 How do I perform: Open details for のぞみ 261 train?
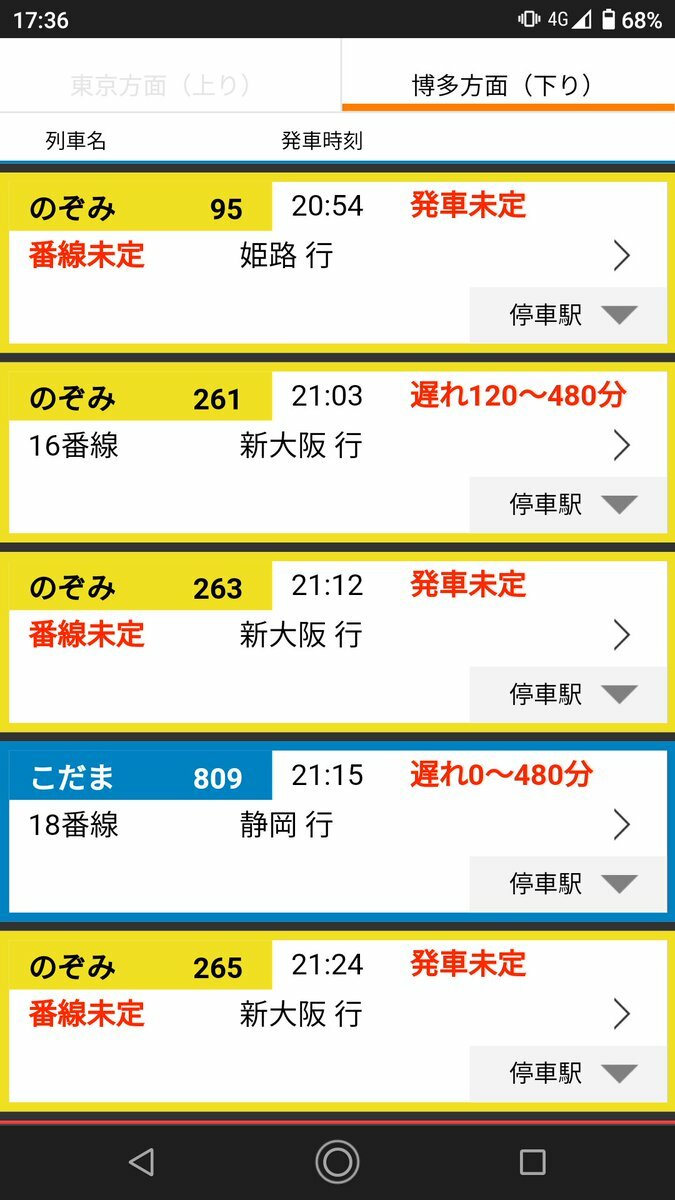(621, 445)
